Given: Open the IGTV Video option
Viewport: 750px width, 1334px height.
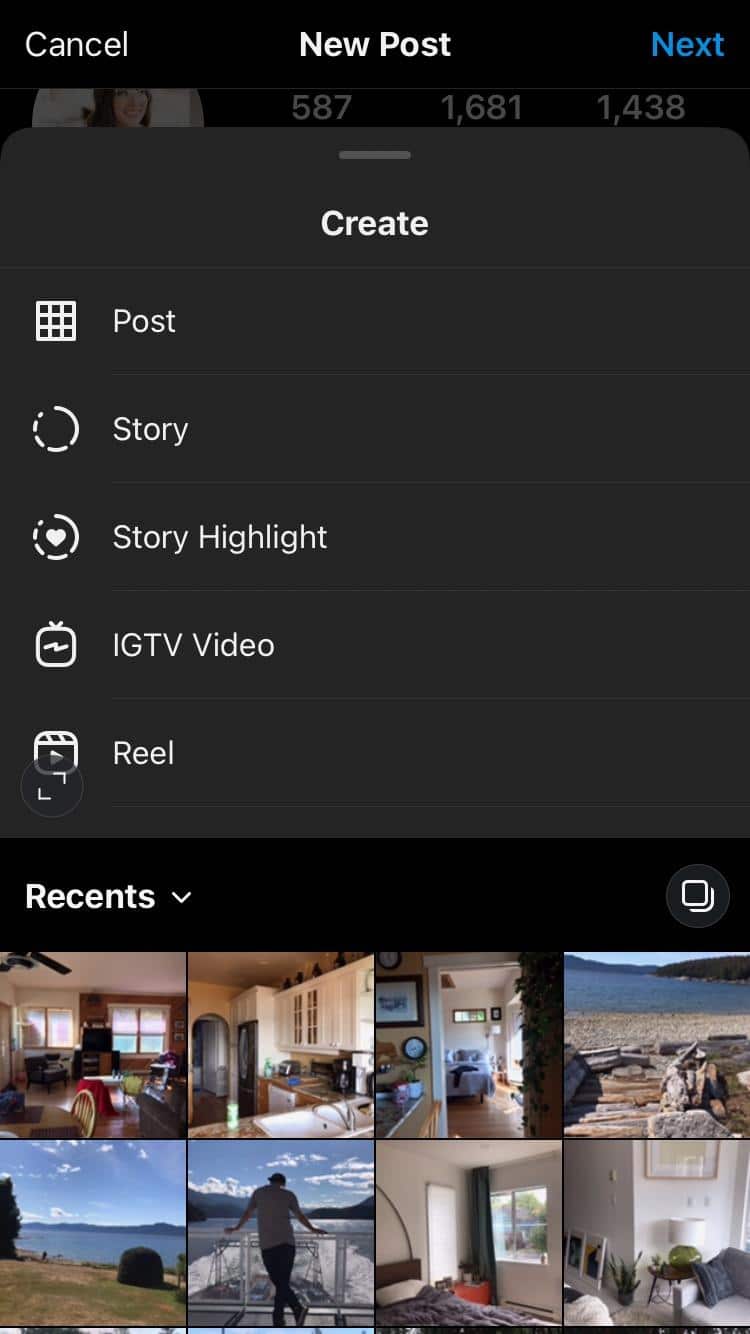Looking at the screenshot, I should [x=193, y=645].
